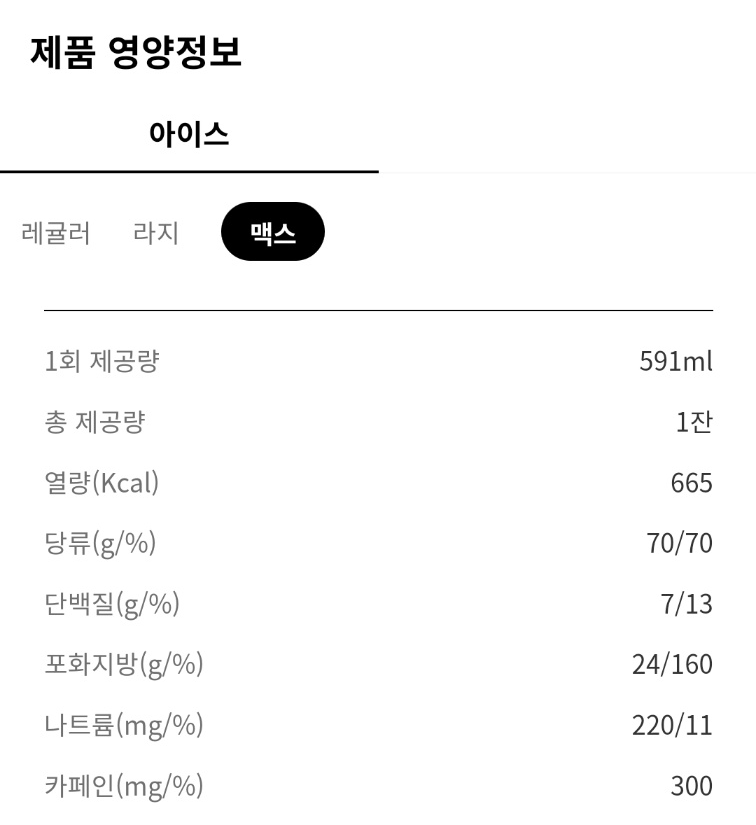The height and width of the screenshot is (825, 756).
Task: Select the 레귤러 size option
Action: 56,232
